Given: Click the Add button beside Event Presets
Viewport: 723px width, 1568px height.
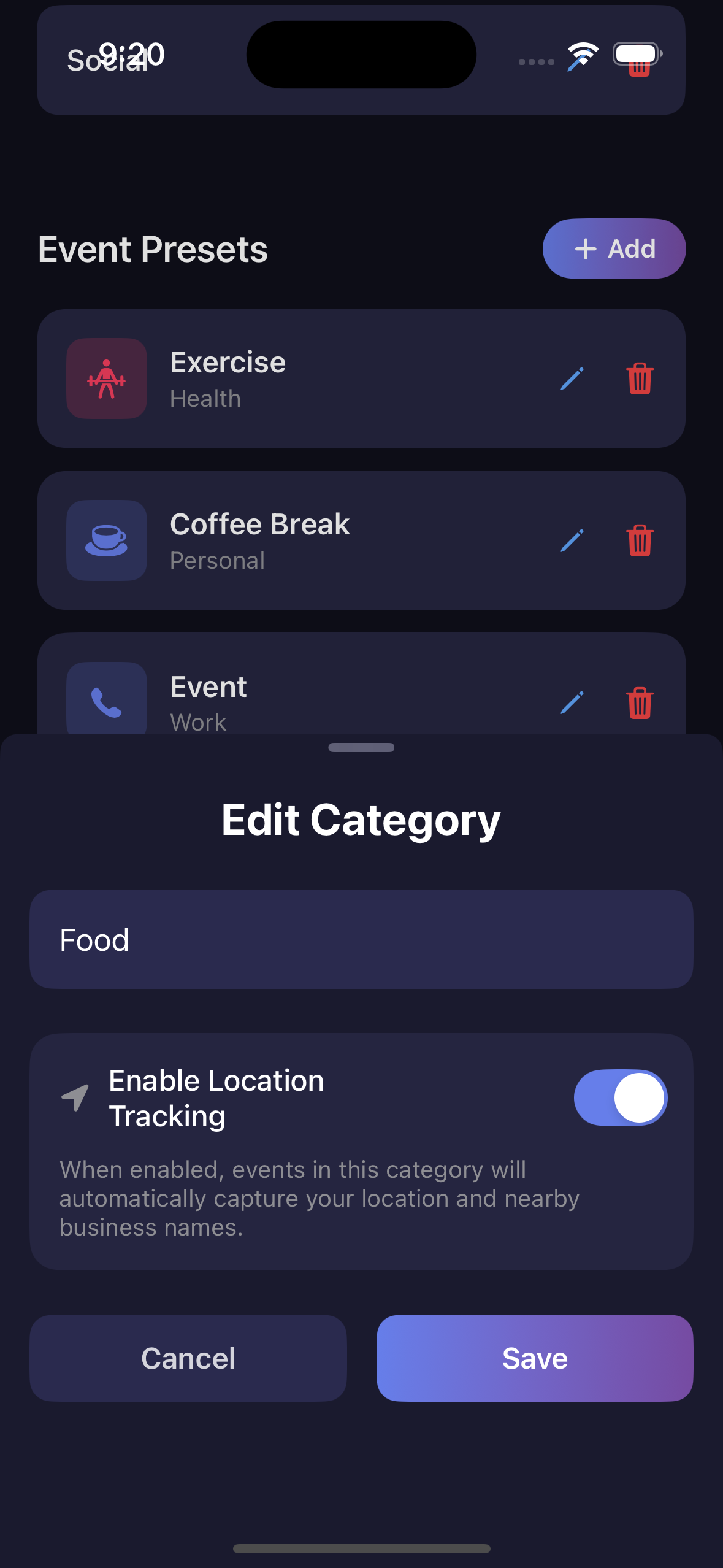Looking at the screenshot, I should pos(614,248).
